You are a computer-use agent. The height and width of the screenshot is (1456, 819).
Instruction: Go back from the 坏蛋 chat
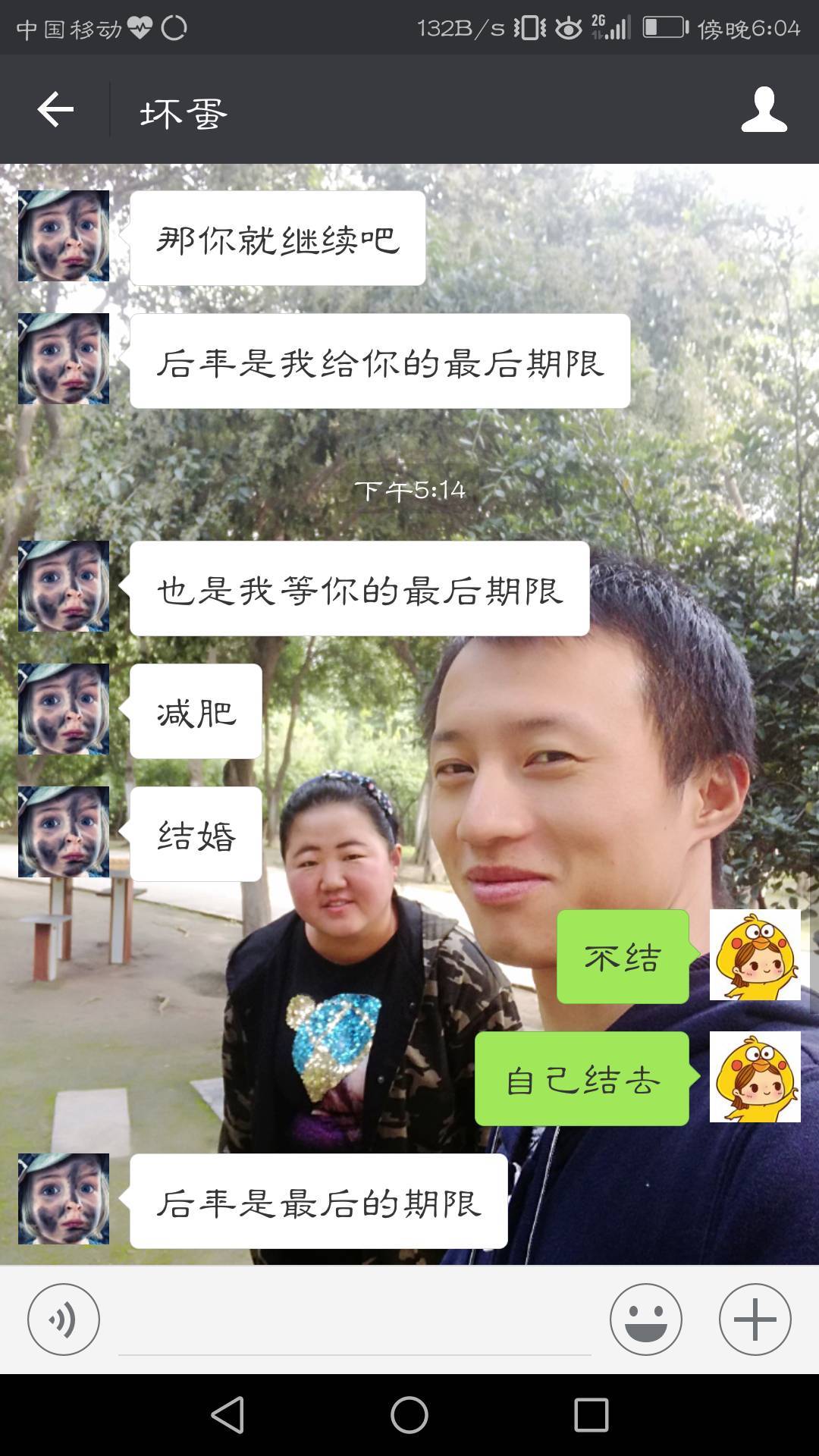point(55,110)
